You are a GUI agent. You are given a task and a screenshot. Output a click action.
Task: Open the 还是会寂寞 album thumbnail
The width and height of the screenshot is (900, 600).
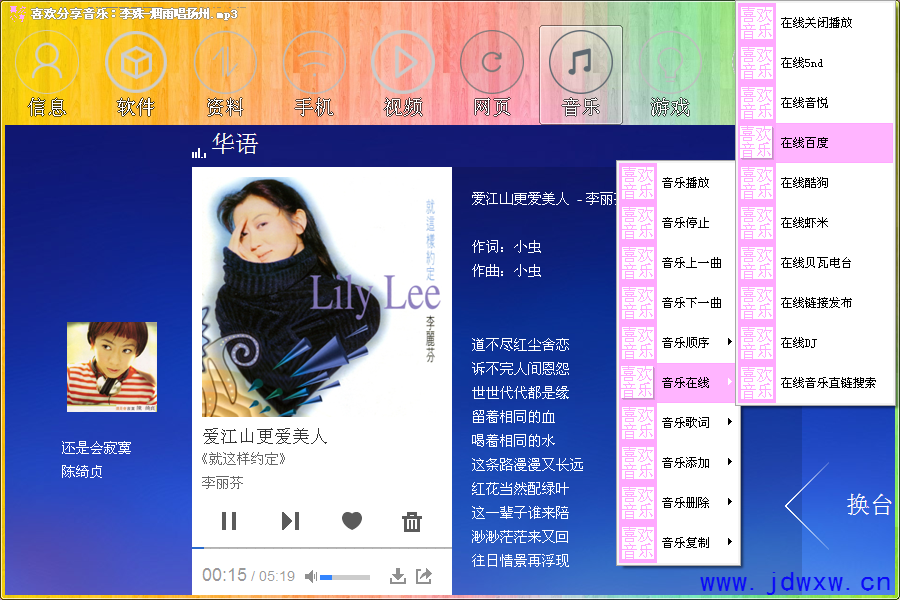tap(112, 366)
